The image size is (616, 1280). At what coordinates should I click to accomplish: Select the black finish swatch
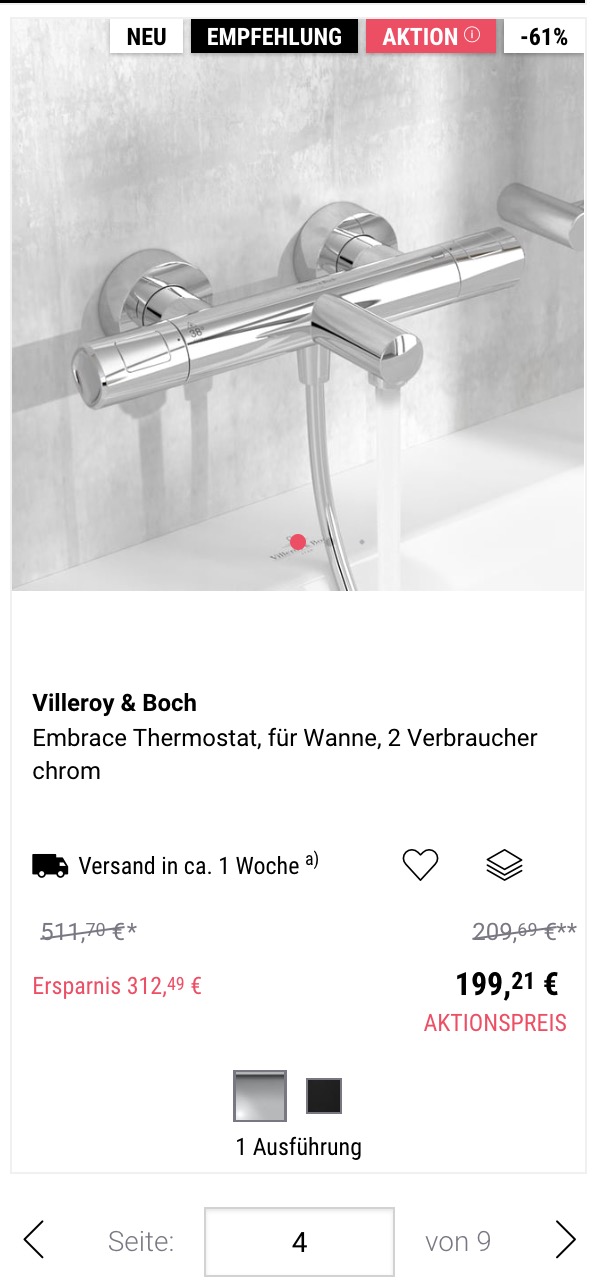pyautogui.click(x=324, y=1096)
